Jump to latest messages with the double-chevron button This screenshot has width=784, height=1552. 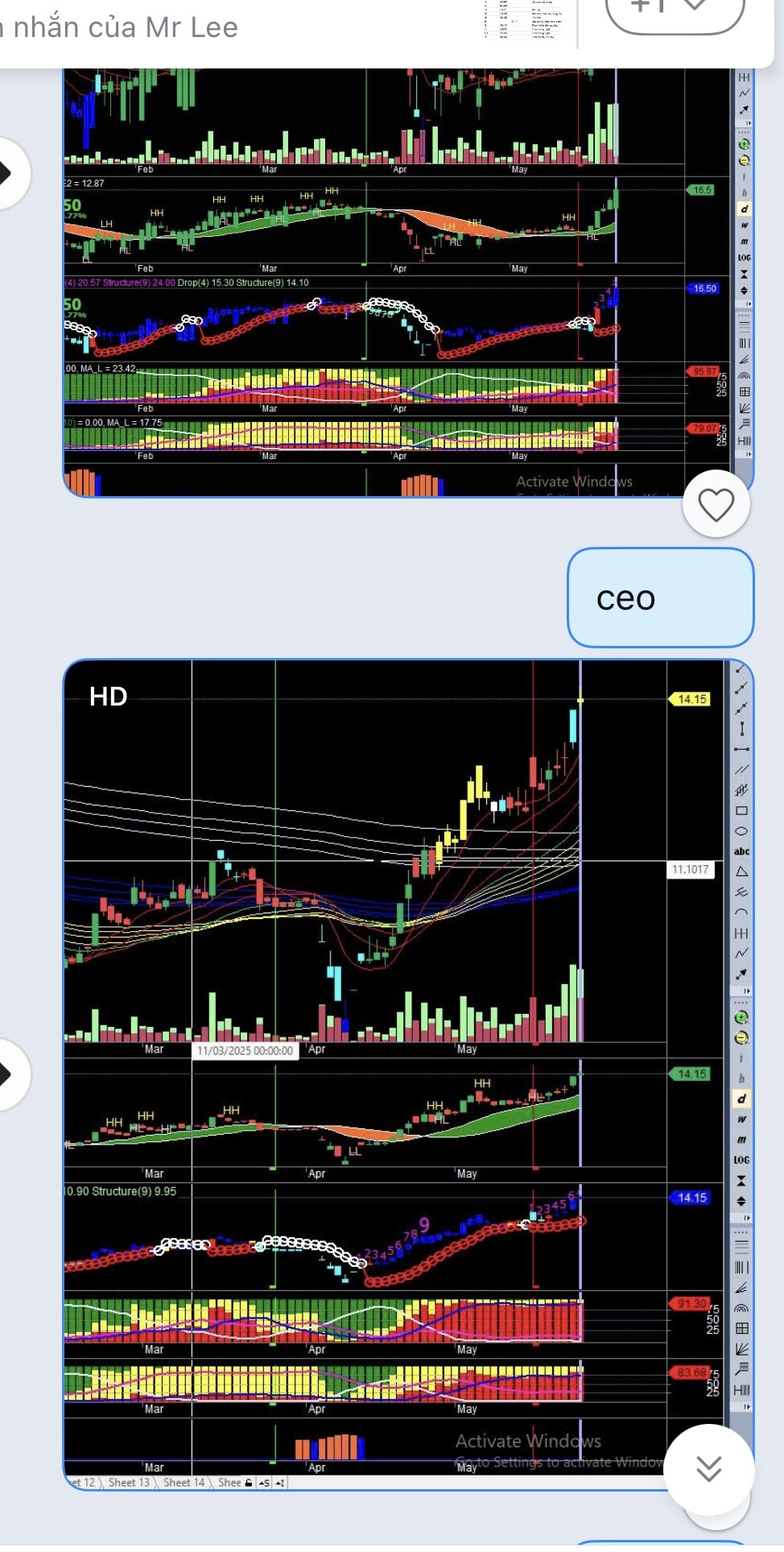click(708, 1468)
